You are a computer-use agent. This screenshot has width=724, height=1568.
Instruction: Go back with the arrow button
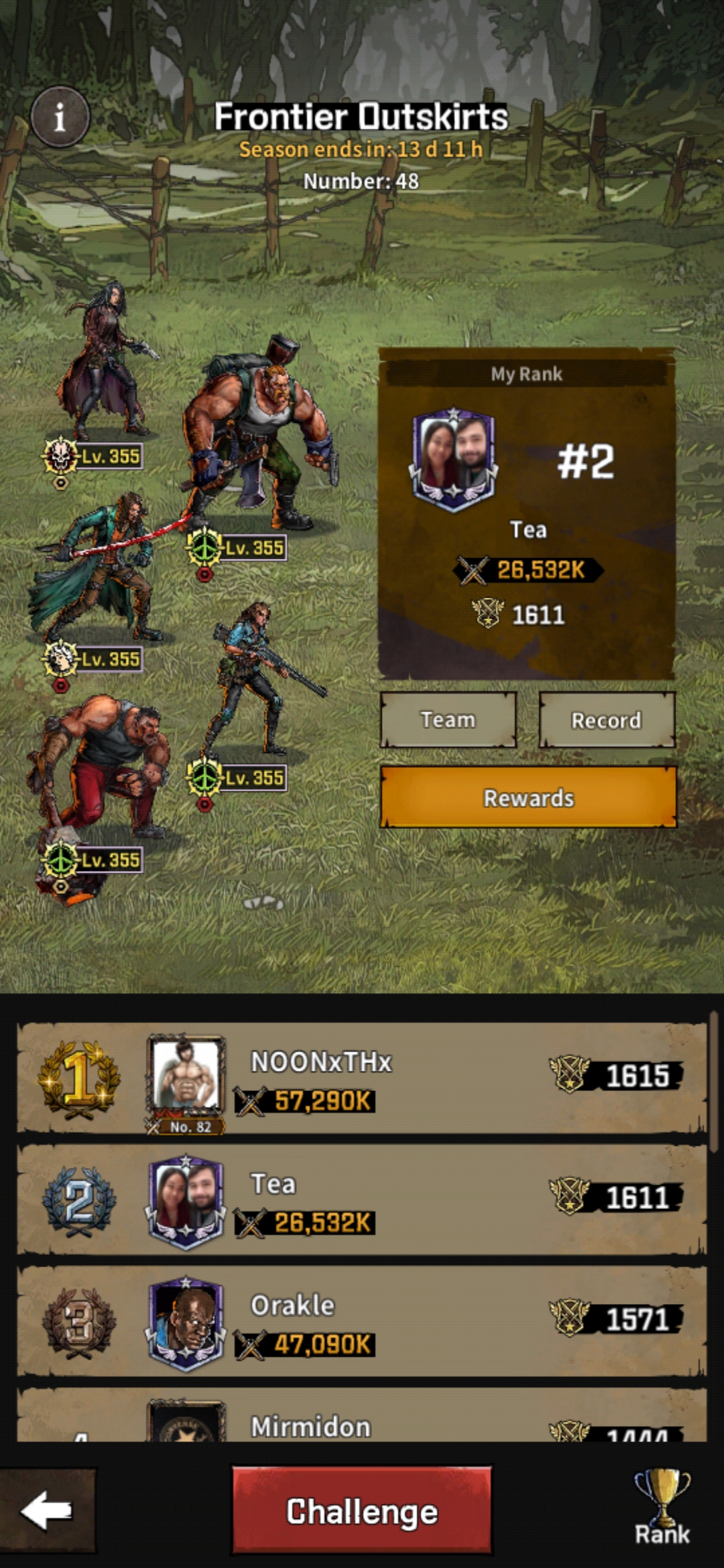47,1511
